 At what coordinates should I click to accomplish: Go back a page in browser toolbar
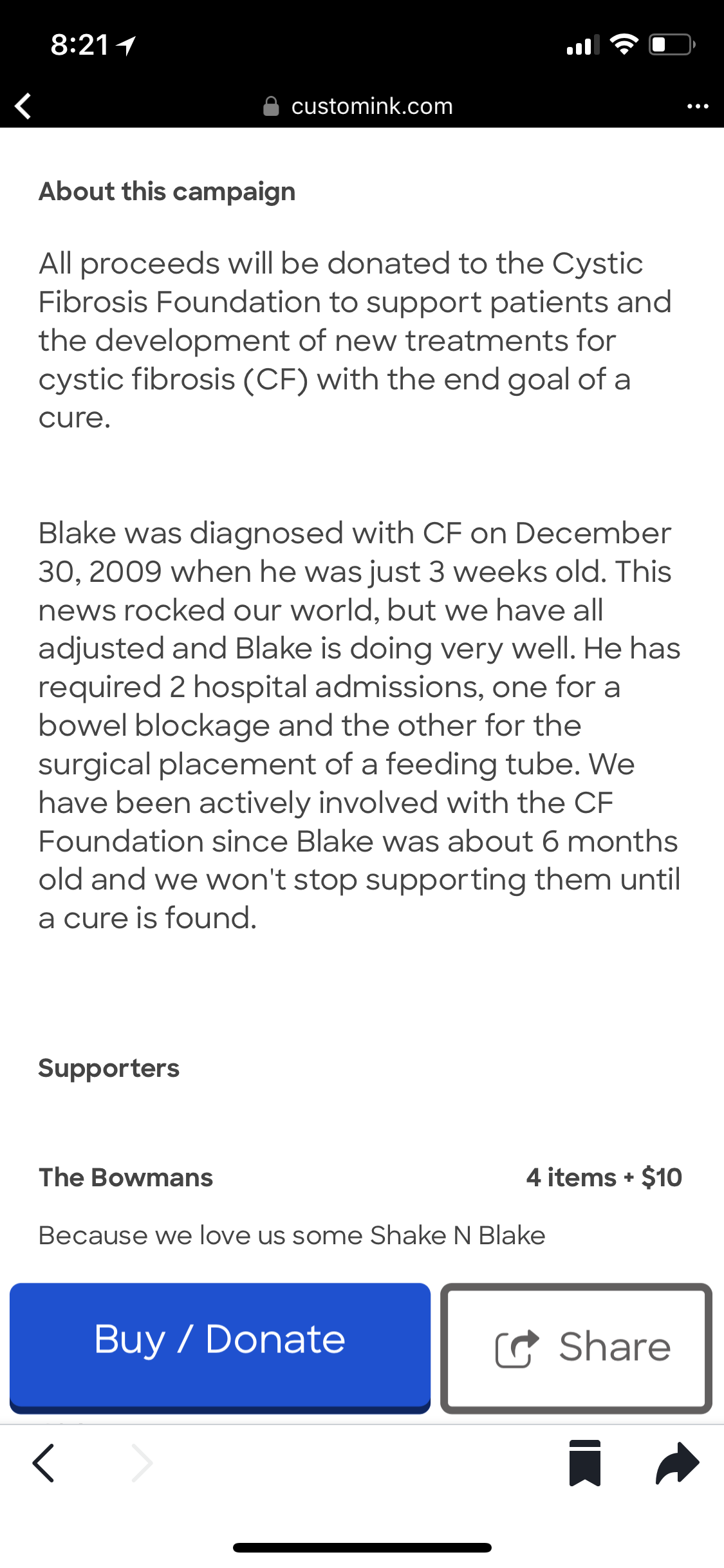43,1463
